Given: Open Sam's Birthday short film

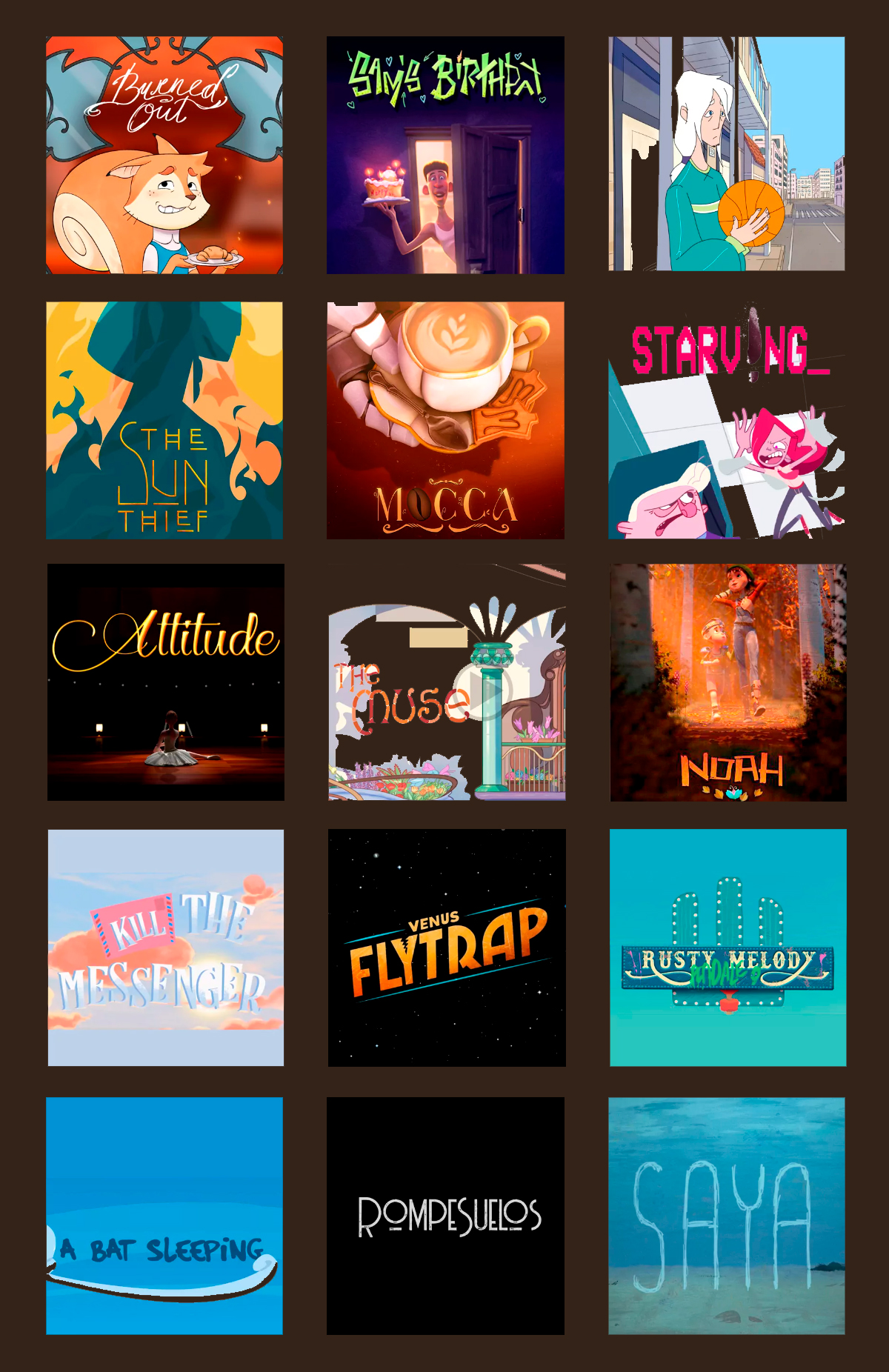Looking at the screenshot, I should [x=445, y=155].
